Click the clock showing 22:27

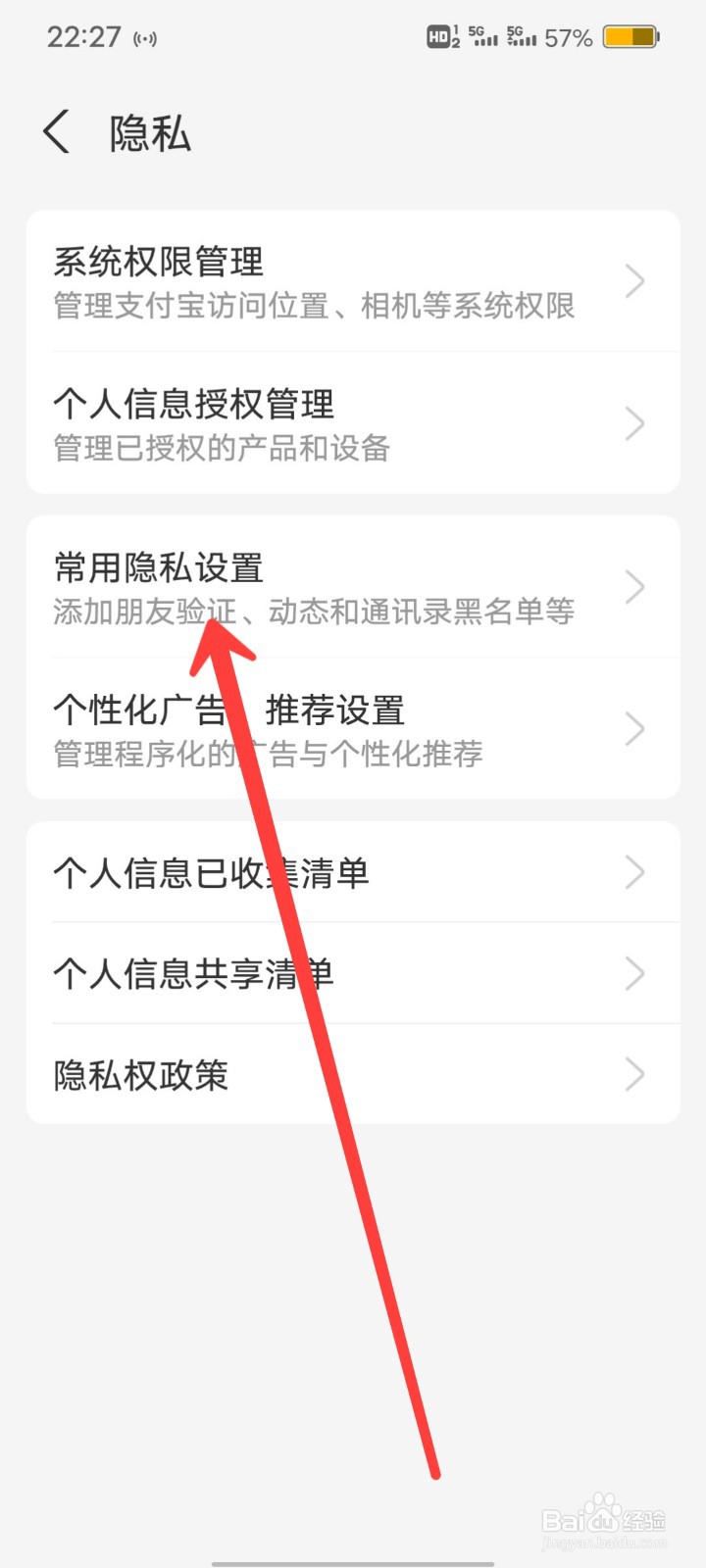tap(82, 35)
